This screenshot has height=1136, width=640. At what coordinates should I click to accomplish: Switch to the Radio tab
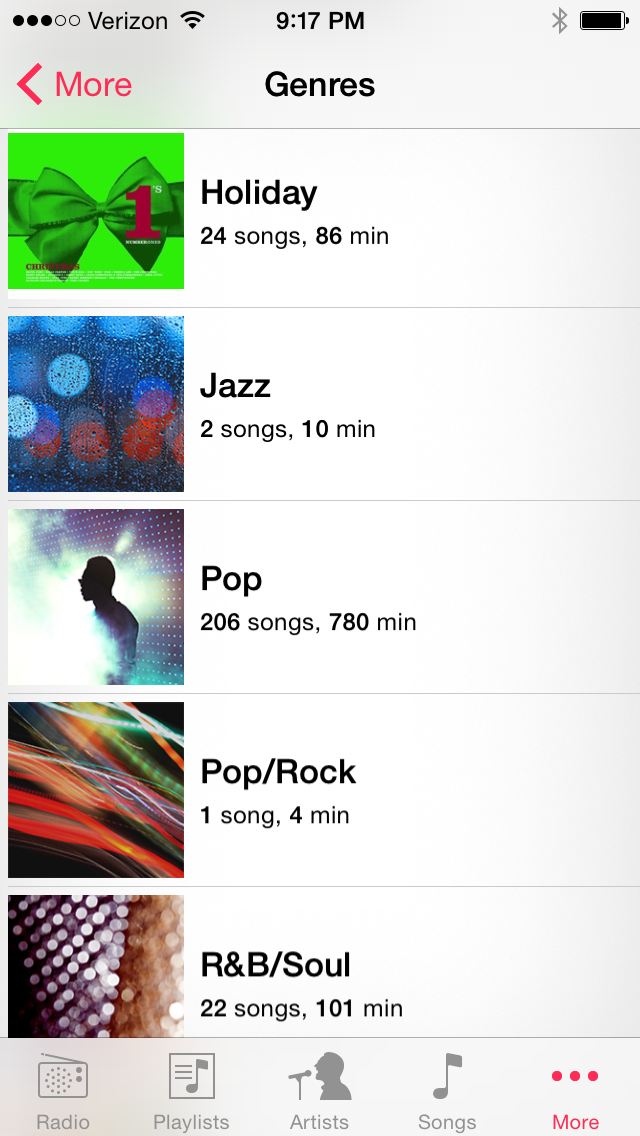[63, 1088]
